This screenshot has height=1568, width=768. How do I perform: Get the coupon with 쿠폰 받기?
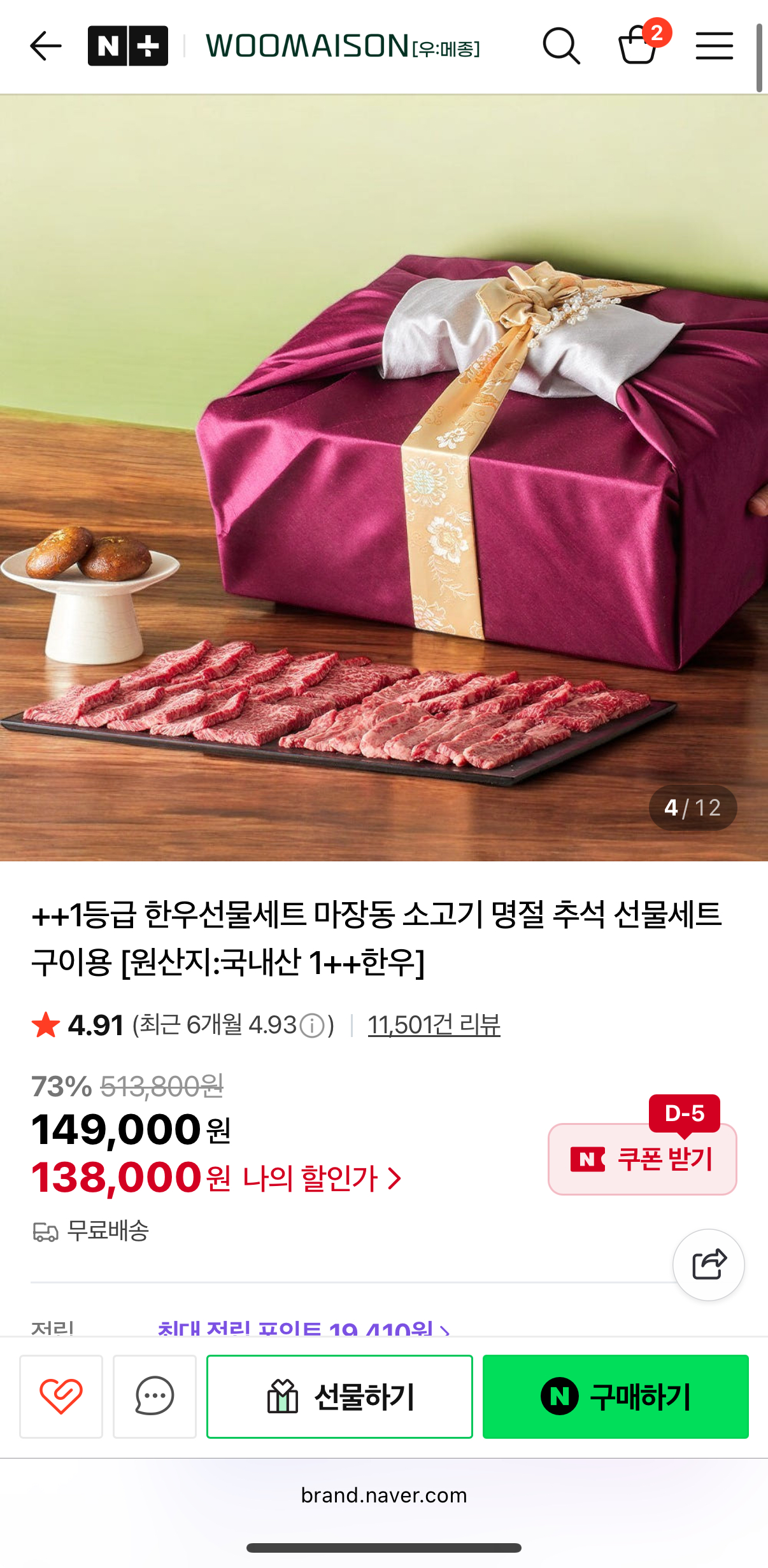[x=642, y=1159]
